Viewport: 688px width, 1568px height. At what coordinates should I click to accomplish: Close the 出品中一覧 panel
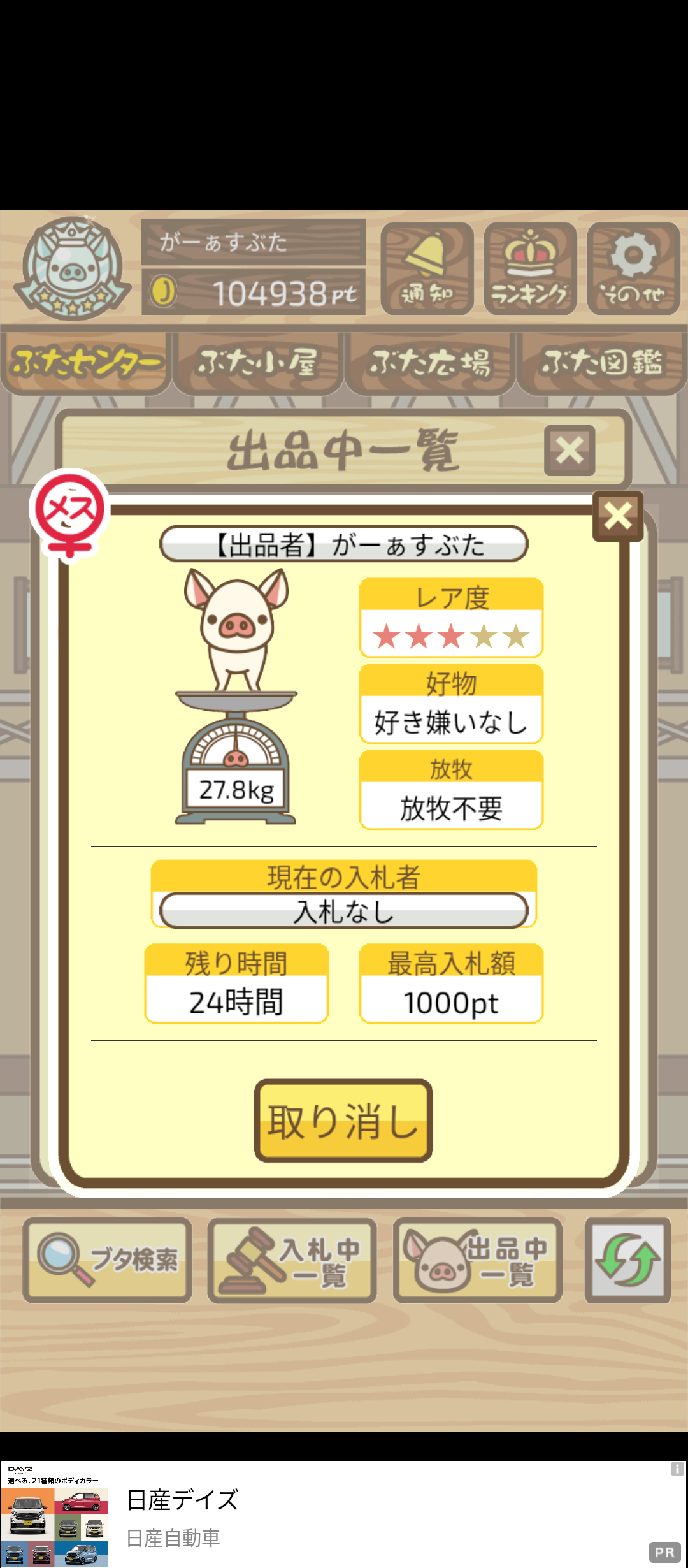coord(570,451)
